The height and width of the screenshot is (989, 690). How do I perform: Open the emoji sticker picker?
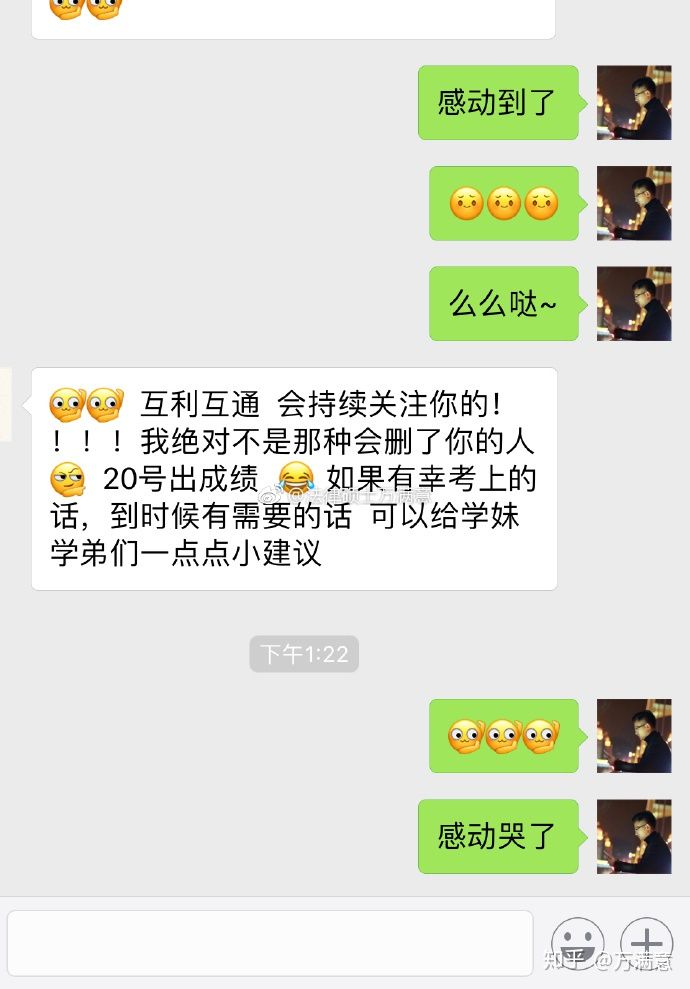pyautogui.click(x=577, y=943)
